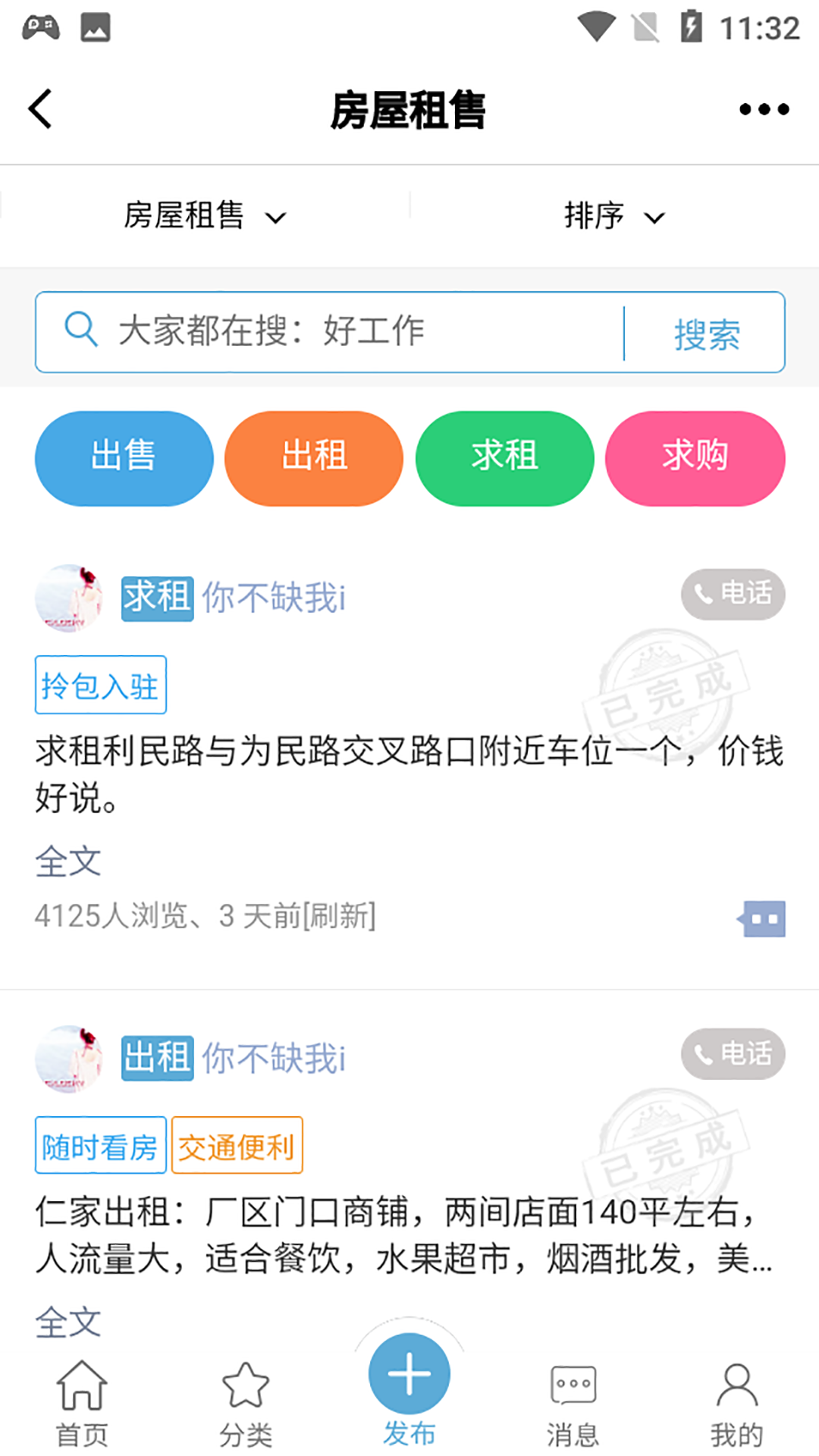Viewport: 819px width, 1456px height.
Task: Toggle the 出租 filter pill
Action: [314, 458]
